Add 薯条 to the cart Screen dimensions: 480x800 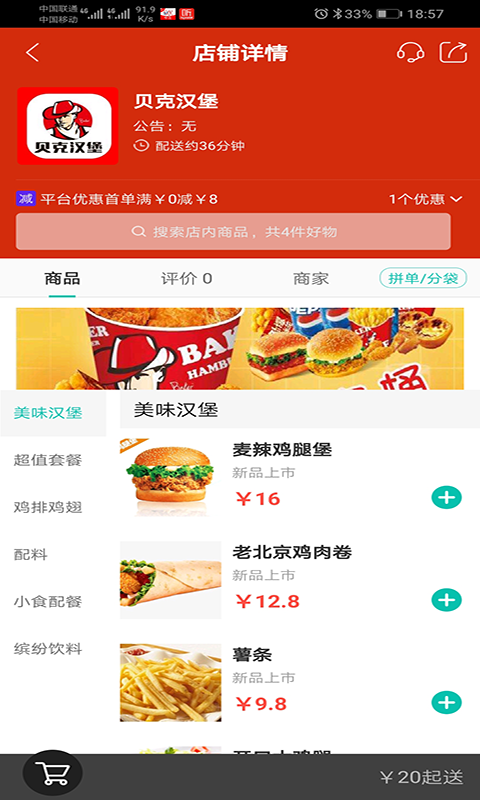pyautogui.click(x=447, y=703)
